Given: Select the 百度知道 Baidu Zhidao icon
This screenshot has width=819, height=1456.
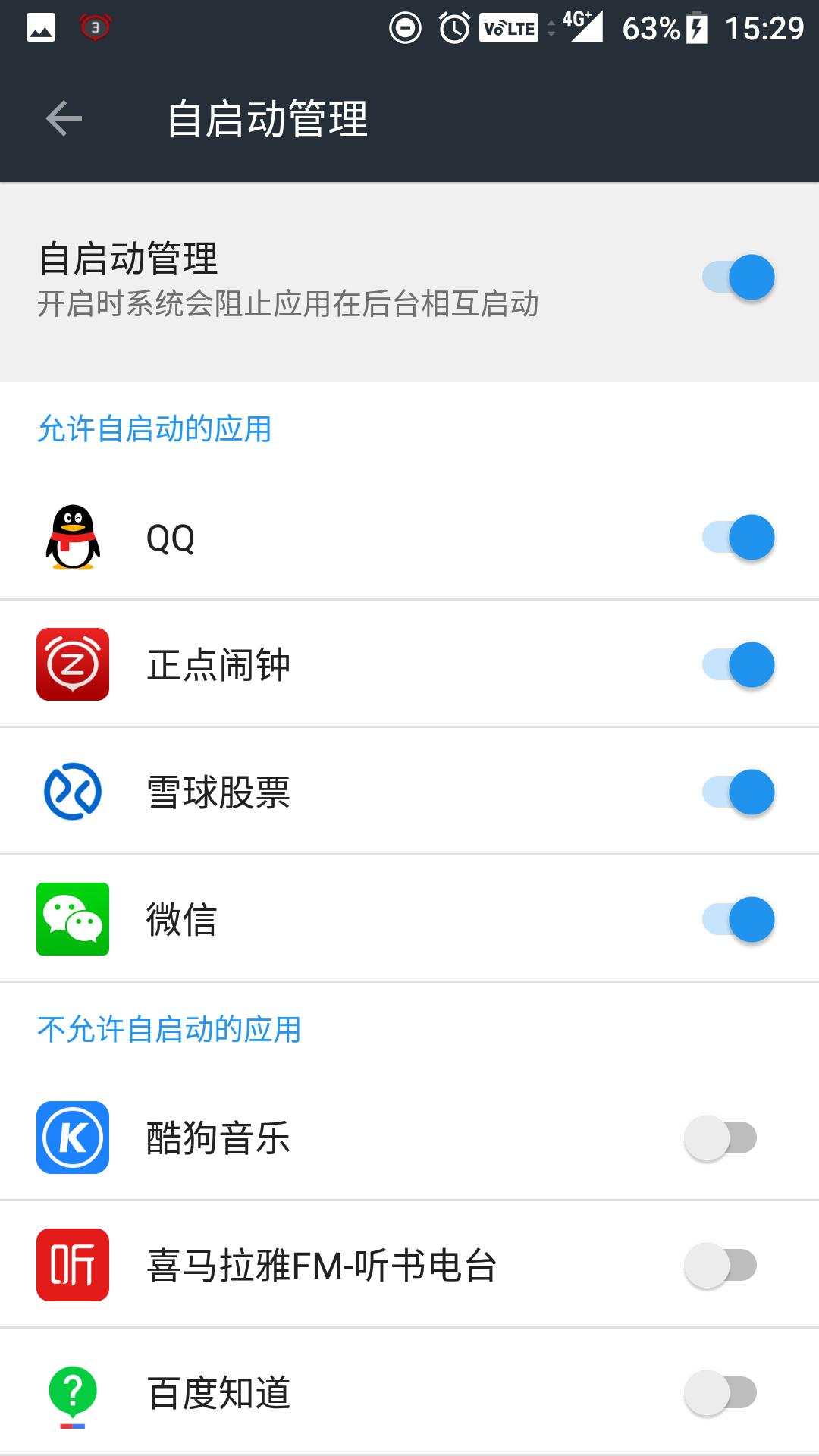Looking at the screenshot, I should point(74,1391).
